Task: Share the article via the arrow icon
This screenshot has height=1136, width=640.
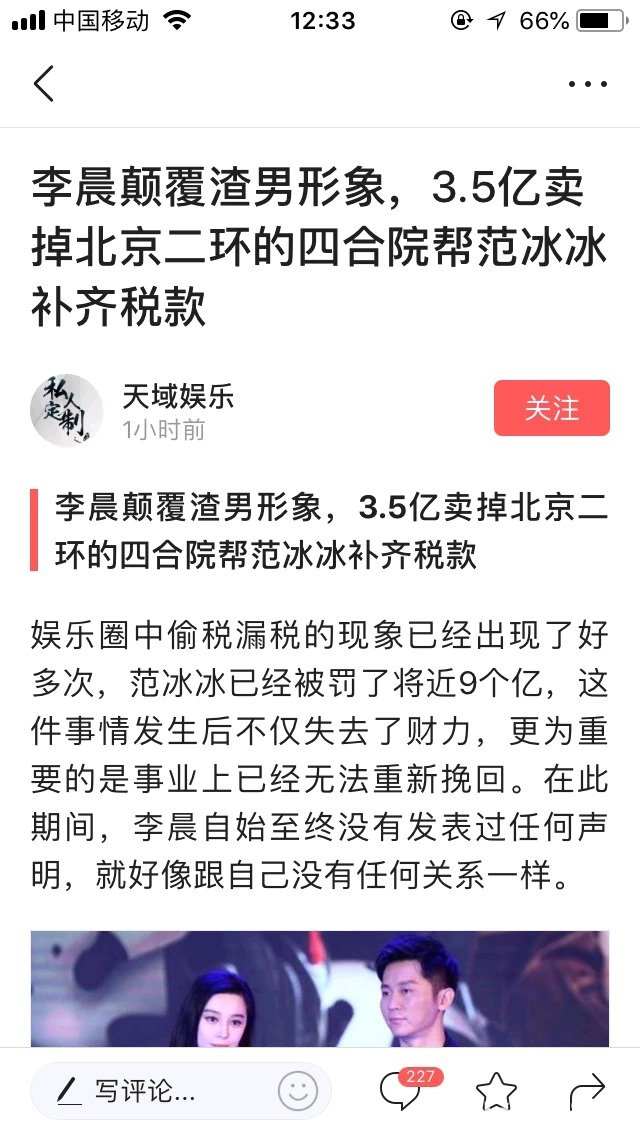Action: (x=586, y=1092)
